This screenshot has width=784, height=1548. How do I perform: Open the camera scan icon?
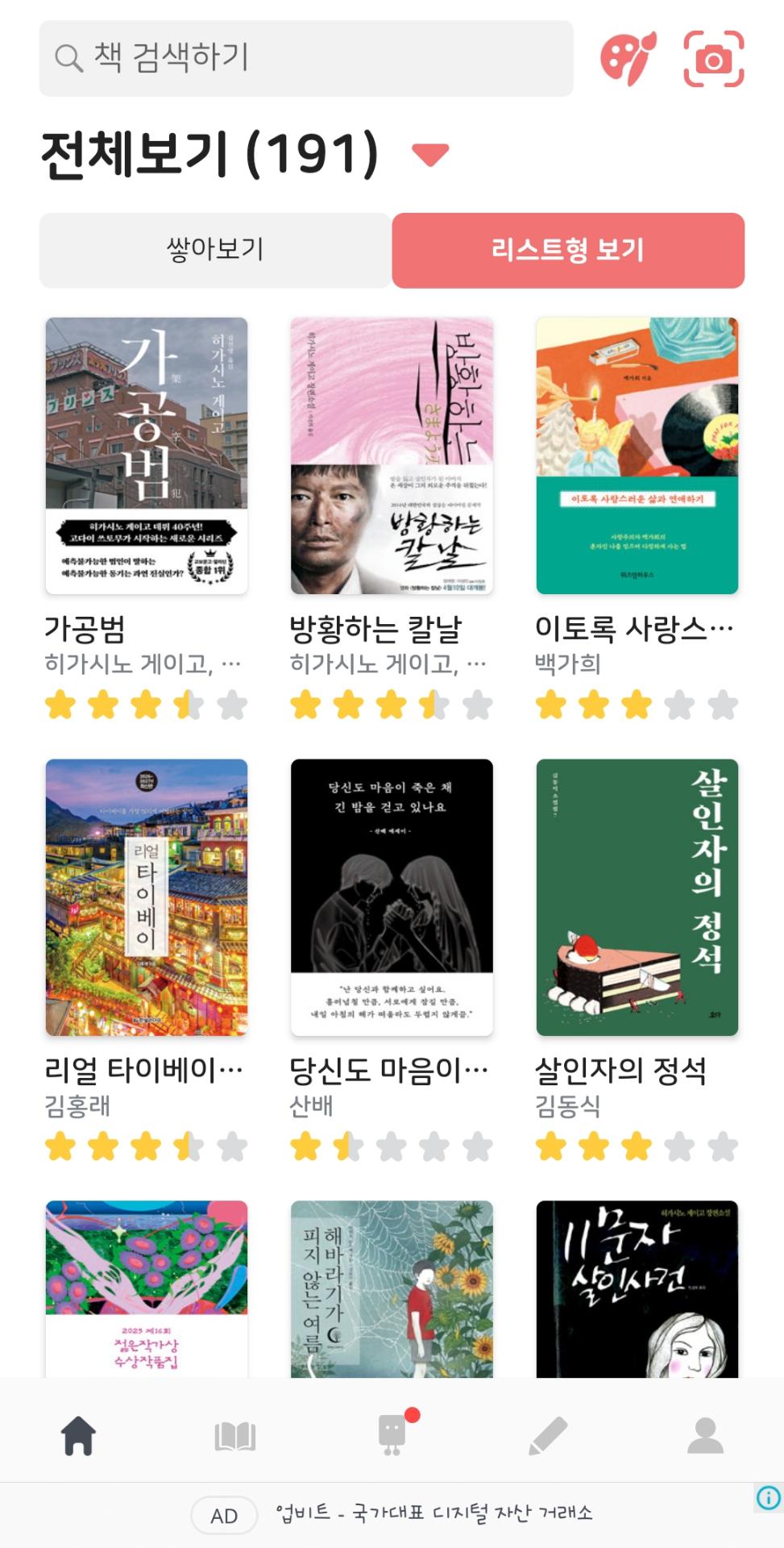click(713, 58)
